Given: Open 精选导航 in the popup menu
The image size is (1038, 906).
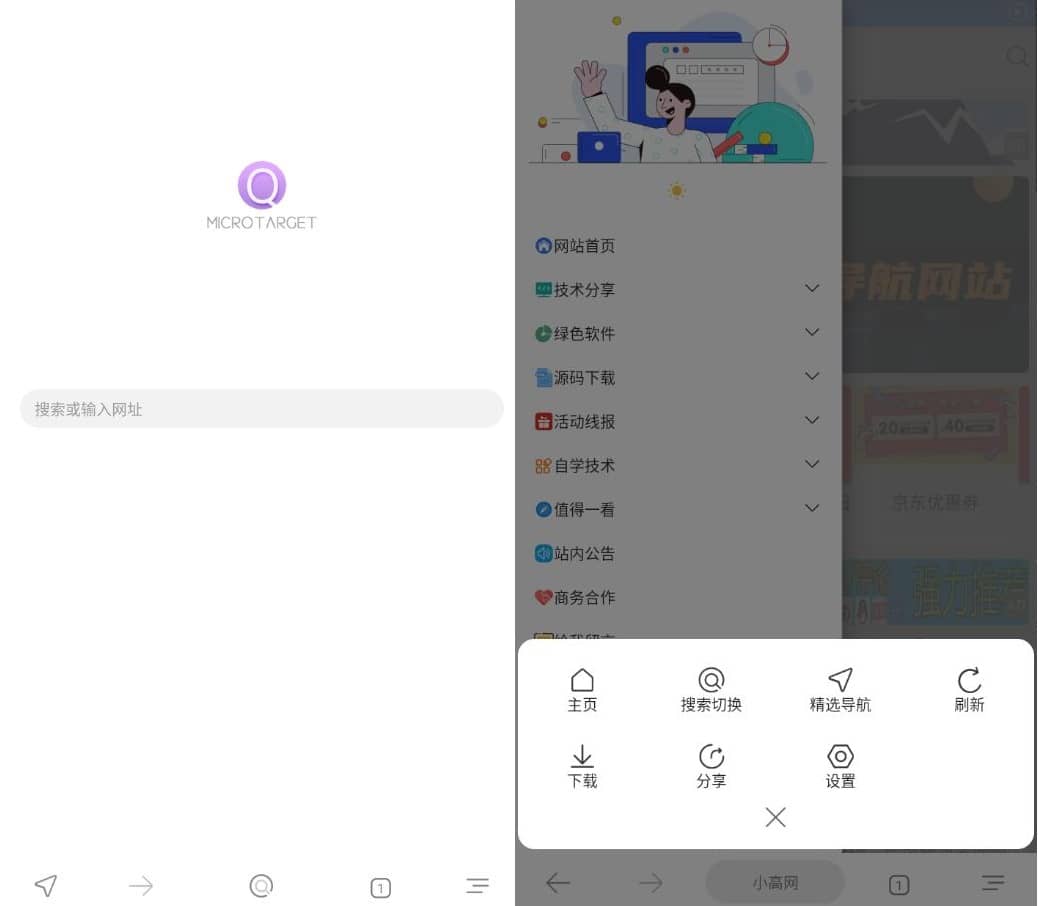Looking at the screenshot, I should click(x=840, y=690).
